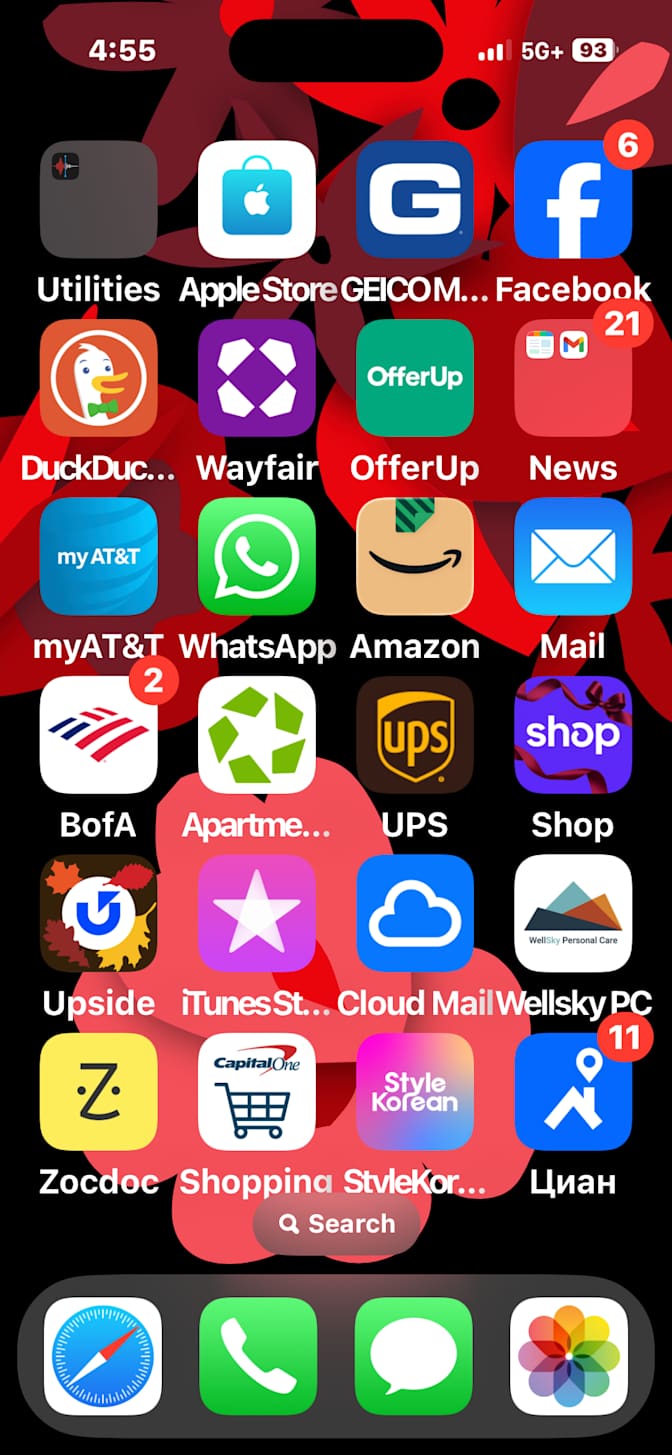Open the Zocdoc app
672x1455 pixels.
click(x=98, y=1092)
